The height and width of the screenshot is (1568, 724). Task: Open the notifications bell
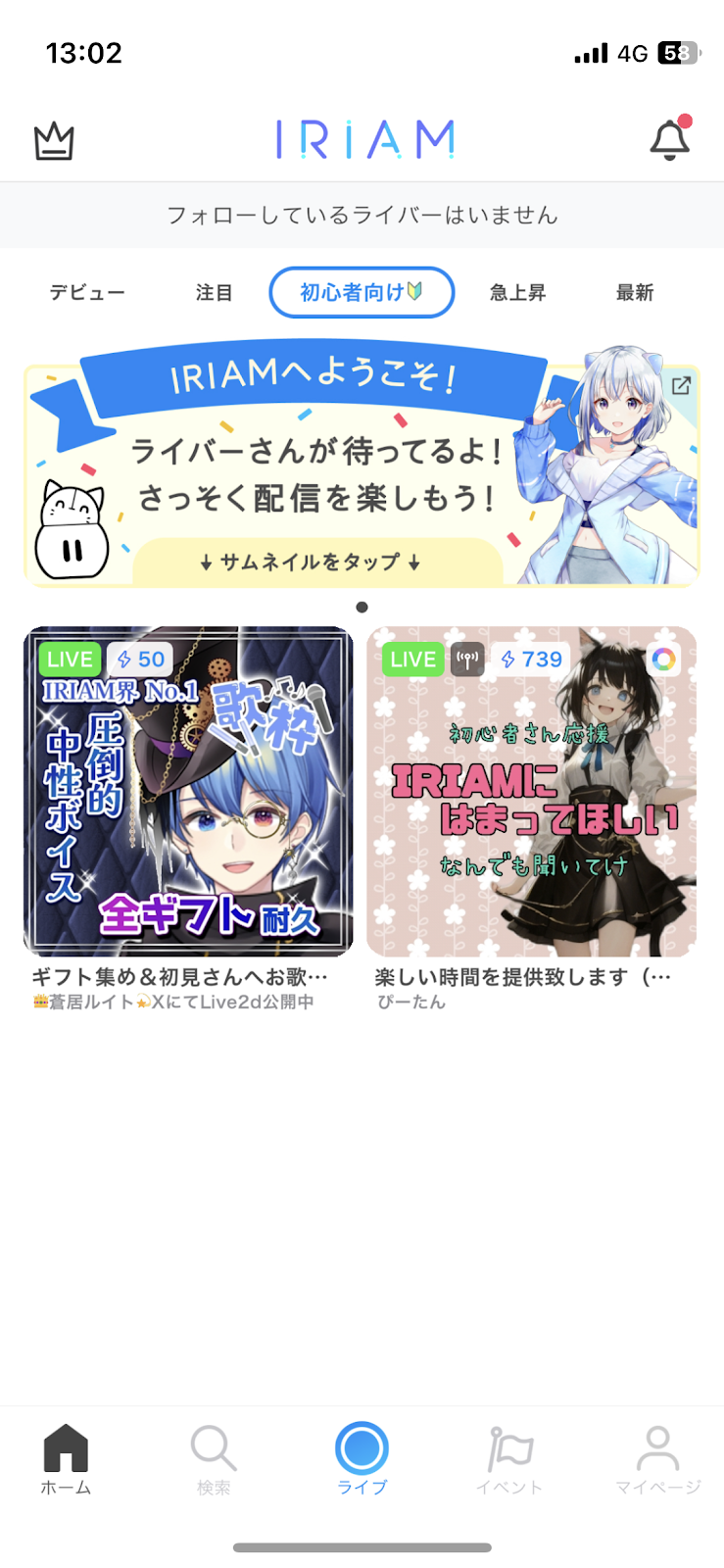pos(670,140)
